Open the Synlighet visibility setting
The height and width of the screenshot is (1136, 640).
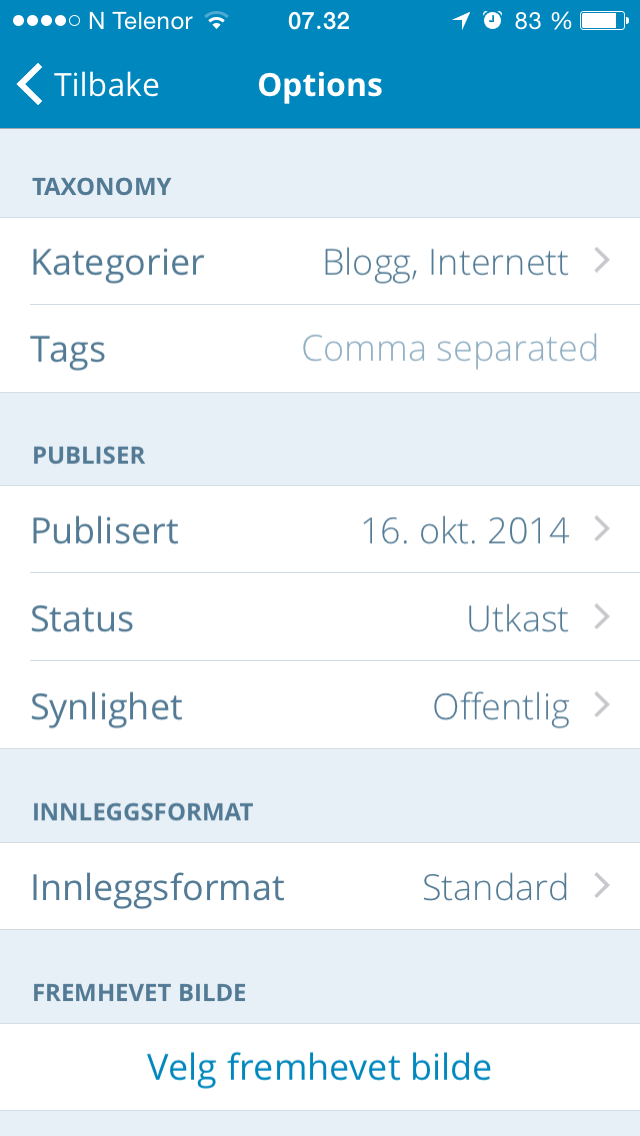click(x=320, y=705)
